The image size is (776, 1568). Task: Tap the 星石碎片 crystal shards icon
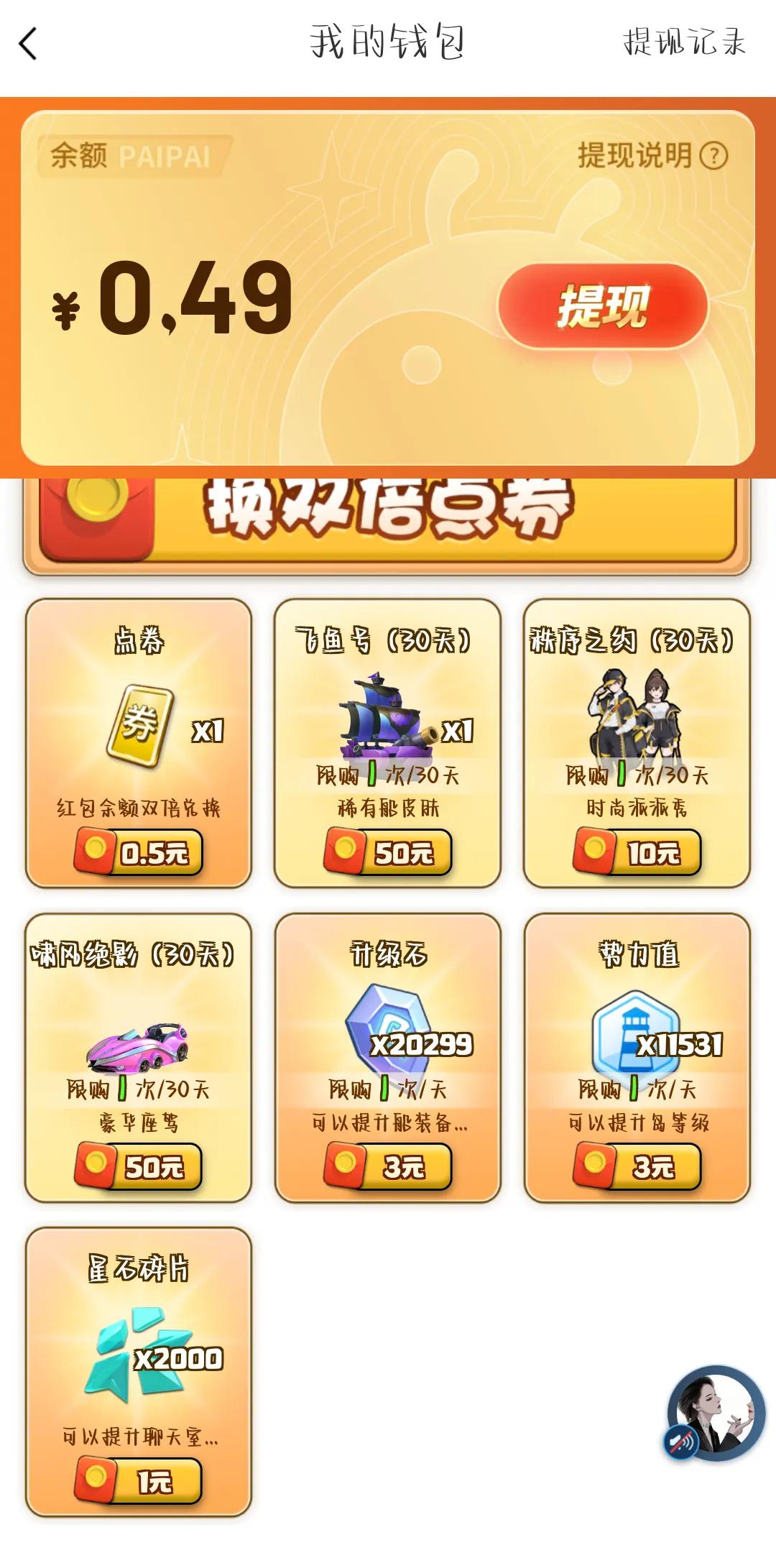pyautogui.click(x=129, y=1358)
